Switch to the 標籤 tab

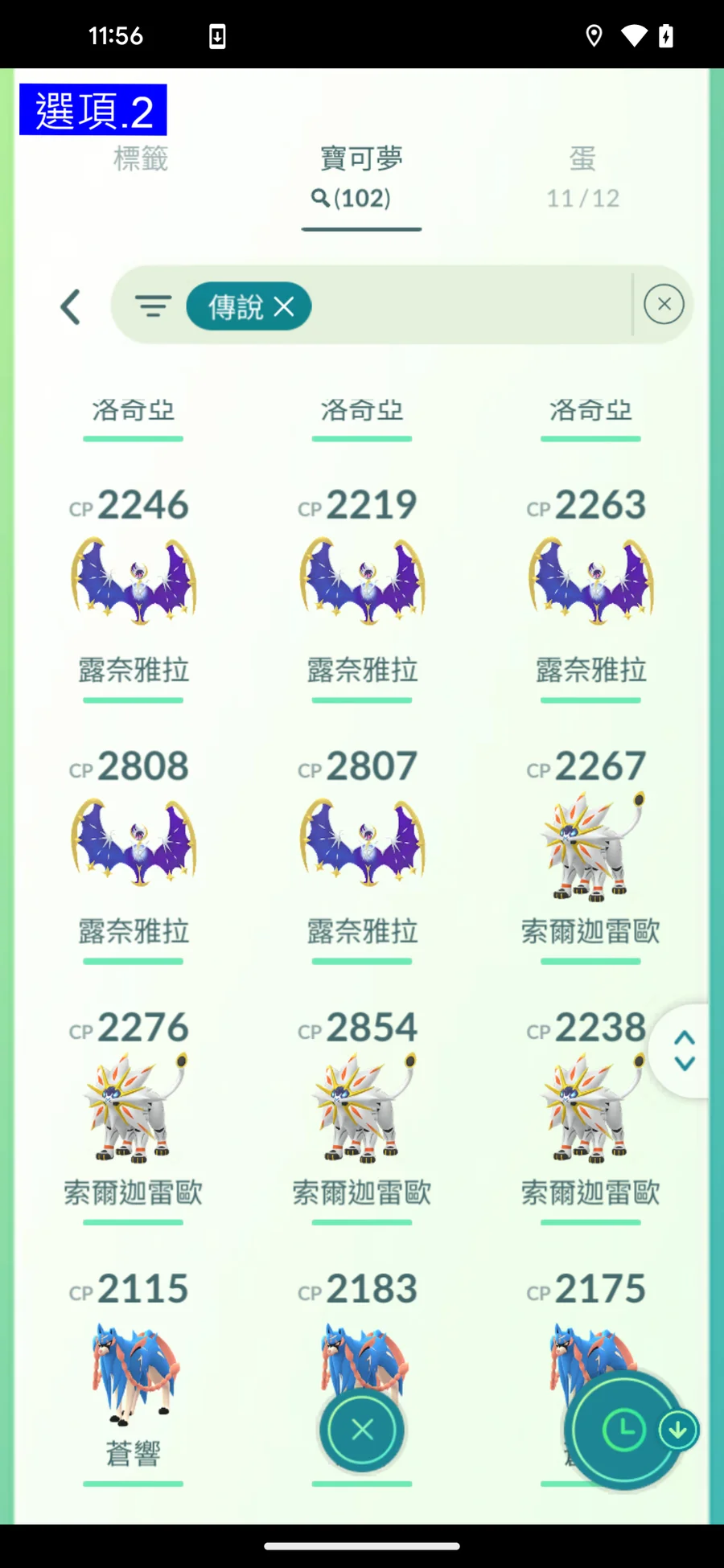(x=141, y=159)
